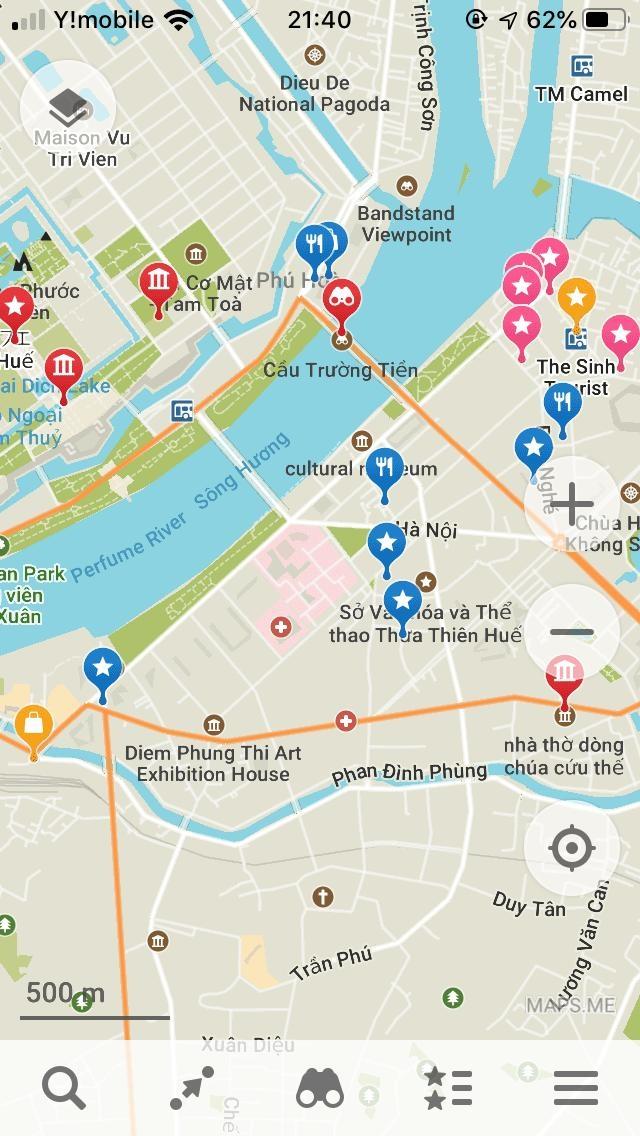Viewport: 640px width, 1136px height.
Task: Open the bookmarks list
Action: coord(447,1087)
